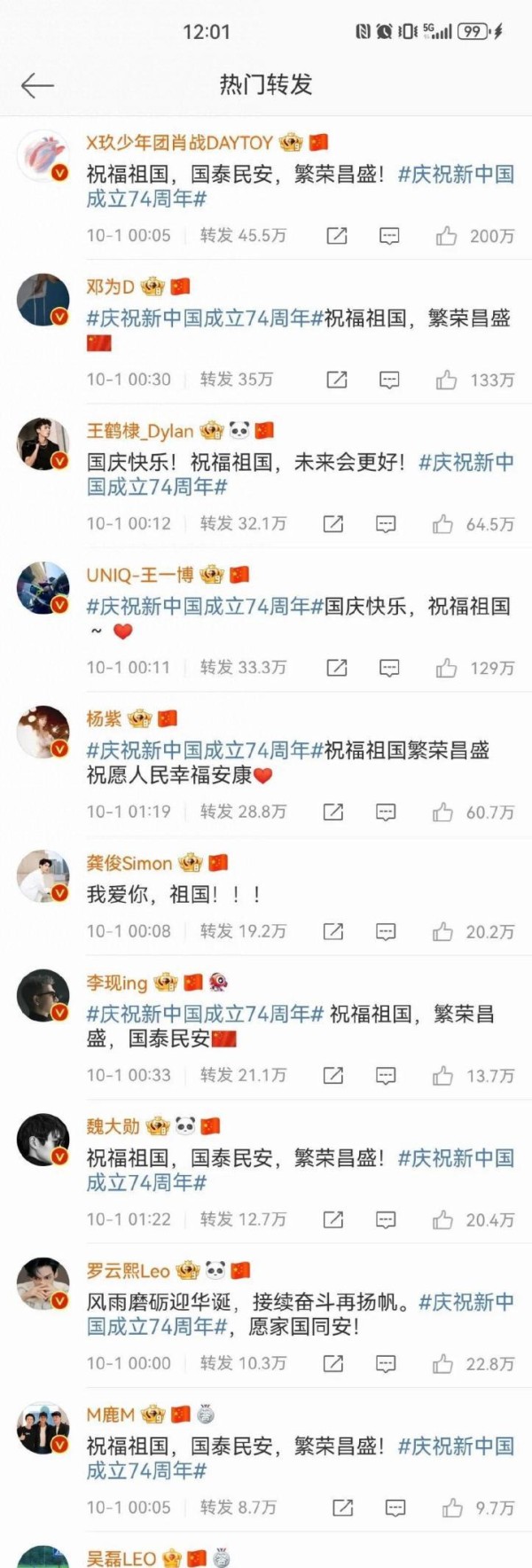Repost 王鹤棣_Dylan's post
This screenshot has height=1568, width=532.
333,524
